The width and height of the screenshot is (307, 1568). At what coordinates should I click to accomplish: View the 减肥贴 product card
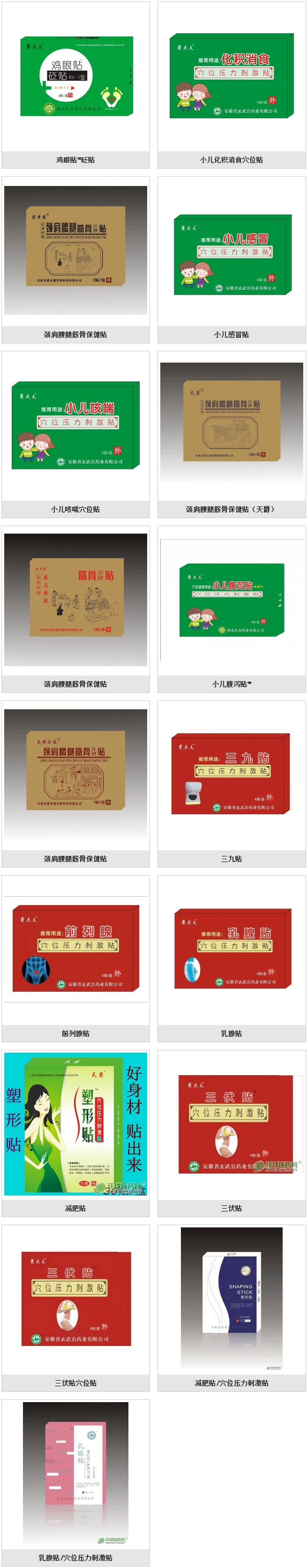tap(75, 1124)
